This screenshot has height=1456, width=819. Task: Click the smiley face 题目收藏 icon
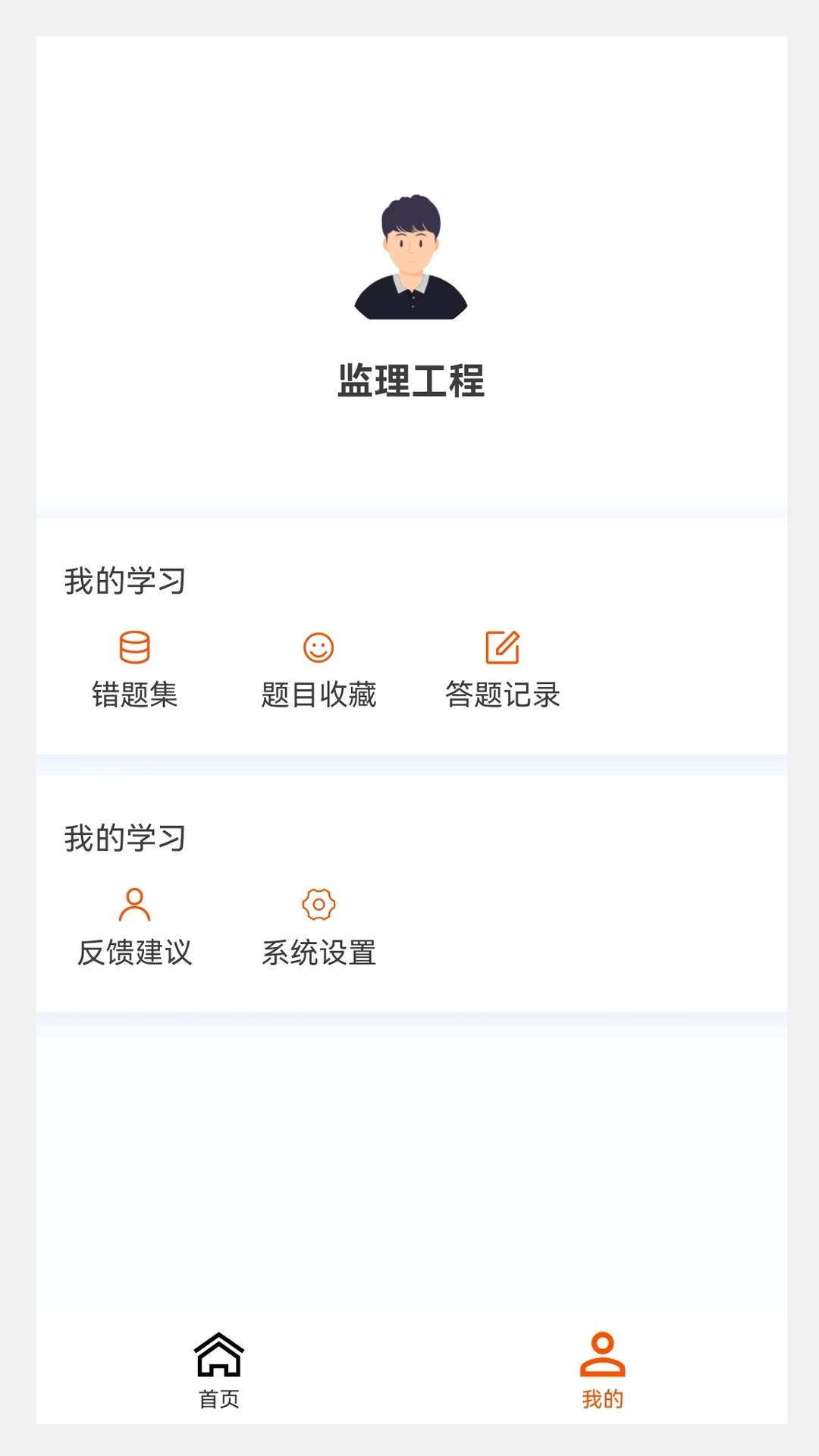318,648
